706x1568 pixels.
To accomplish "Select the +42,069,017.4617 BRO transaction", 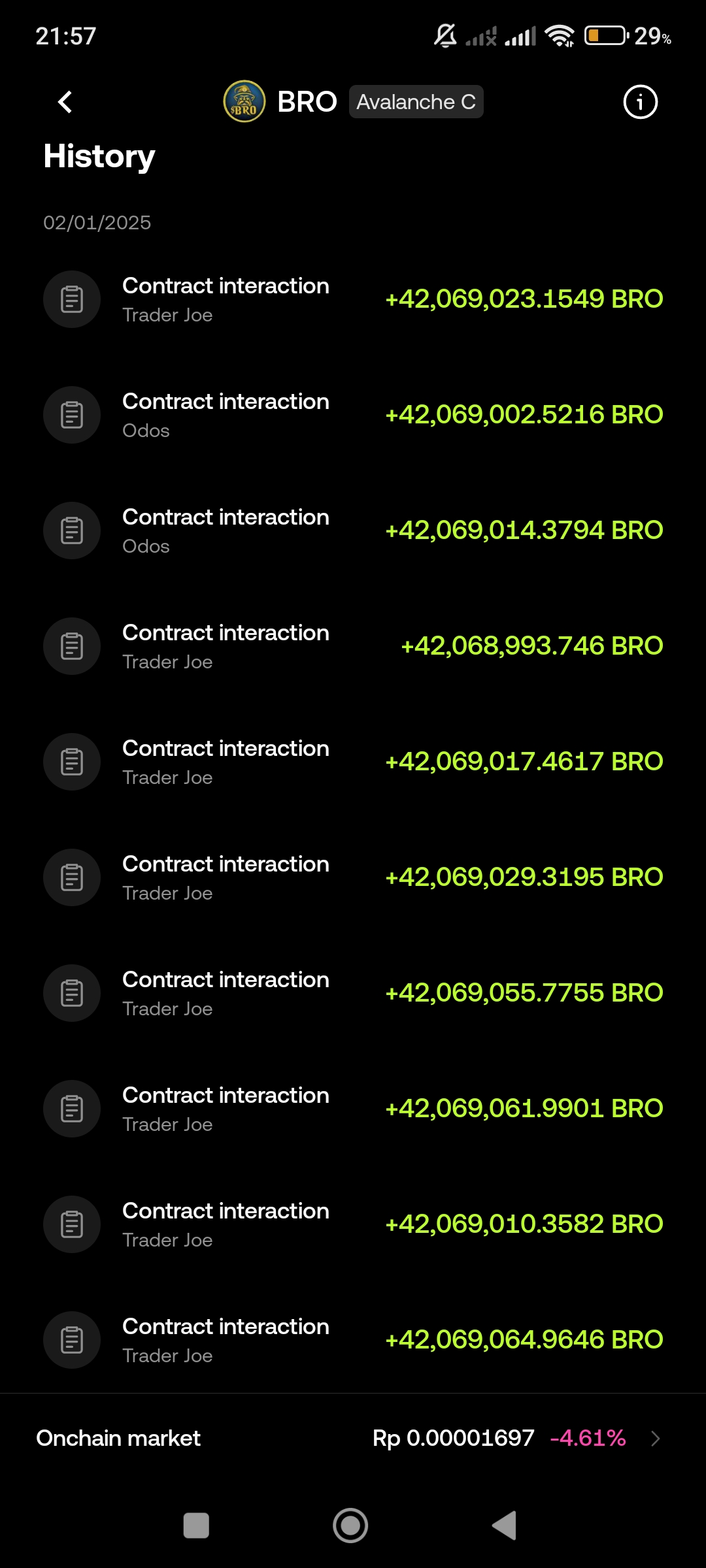I will coord(353,762).
